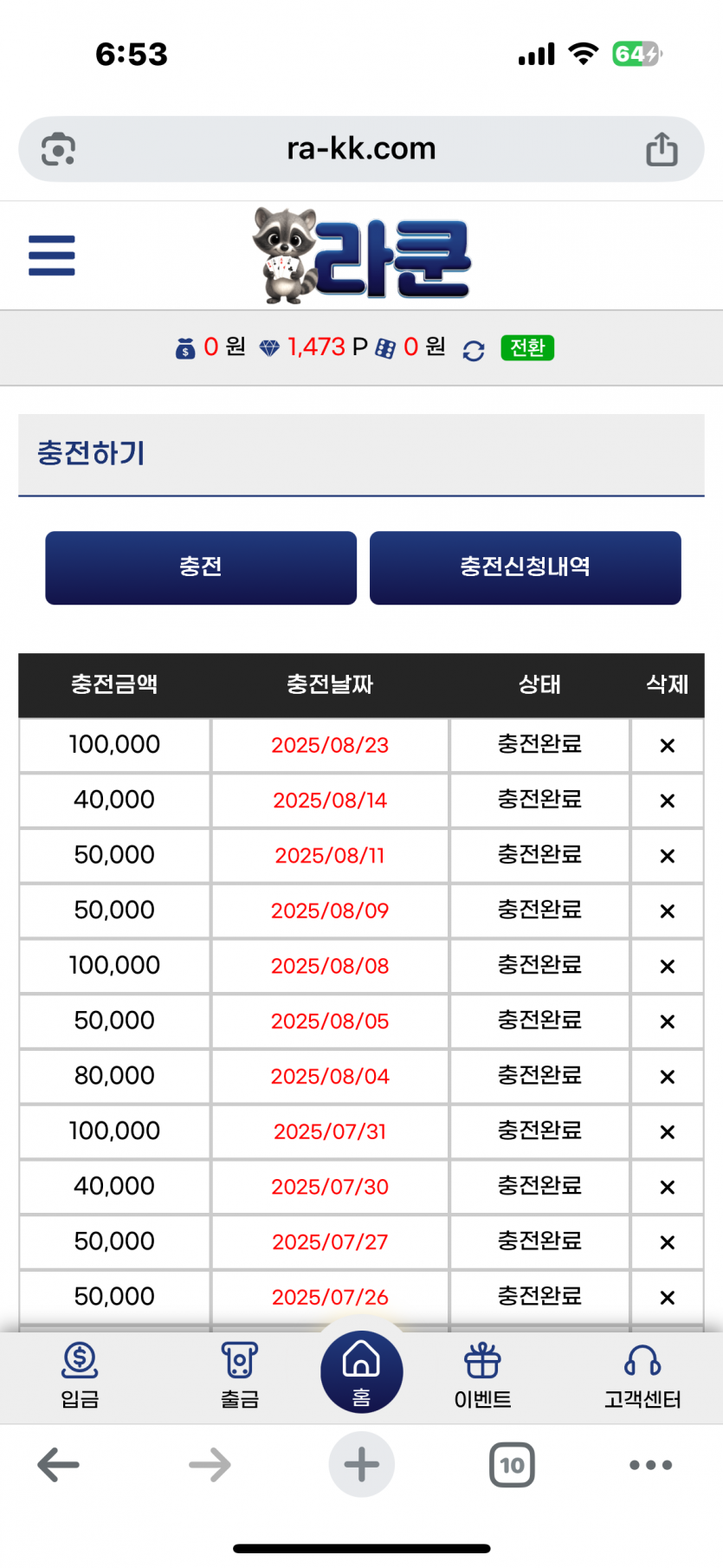The height and width of the screenshot is (1568, 723).
Task: Delete the 2025/08/23 charge record
Action: click(667, 745)
